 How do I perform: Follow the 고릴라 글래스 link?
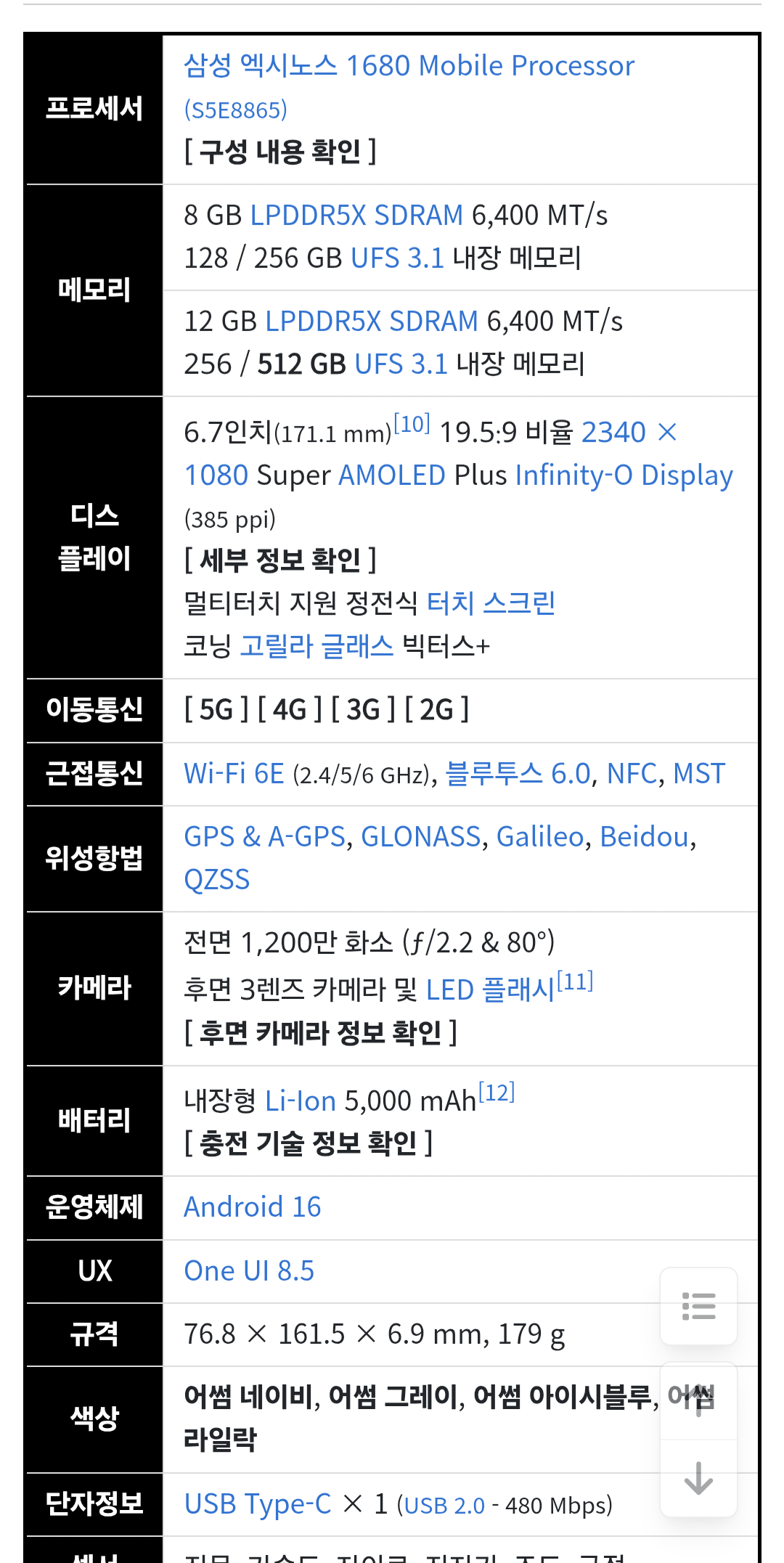(x=317, y=645)
